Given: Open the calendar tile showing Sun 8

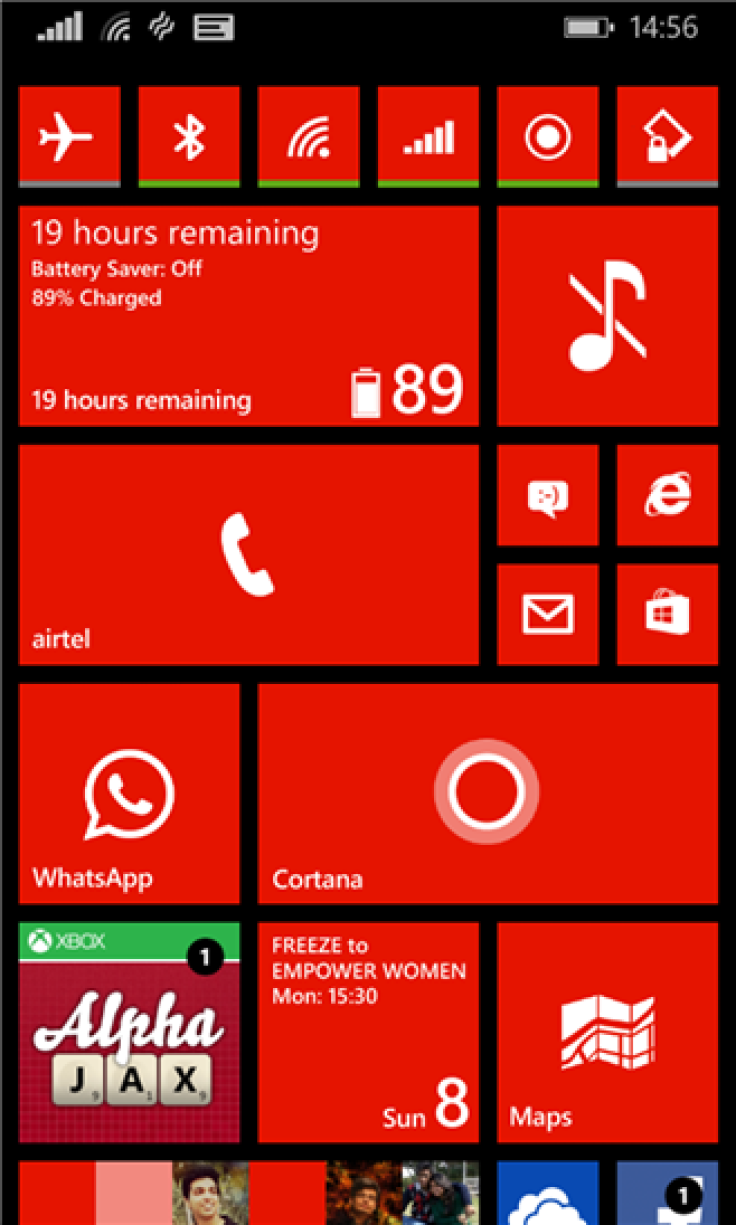Looking at the screenshot, I should pos(369,1032).
